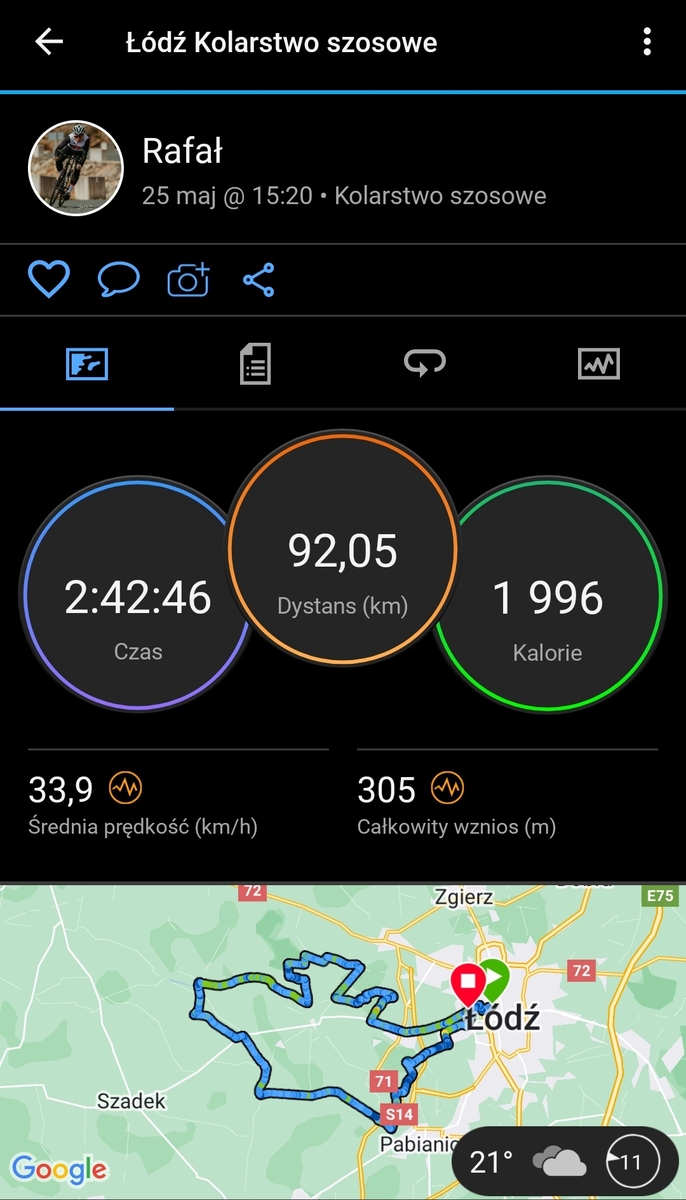Open the three-dot overflow menu
The image size is (686, 1200).
(x=647, y=42)
